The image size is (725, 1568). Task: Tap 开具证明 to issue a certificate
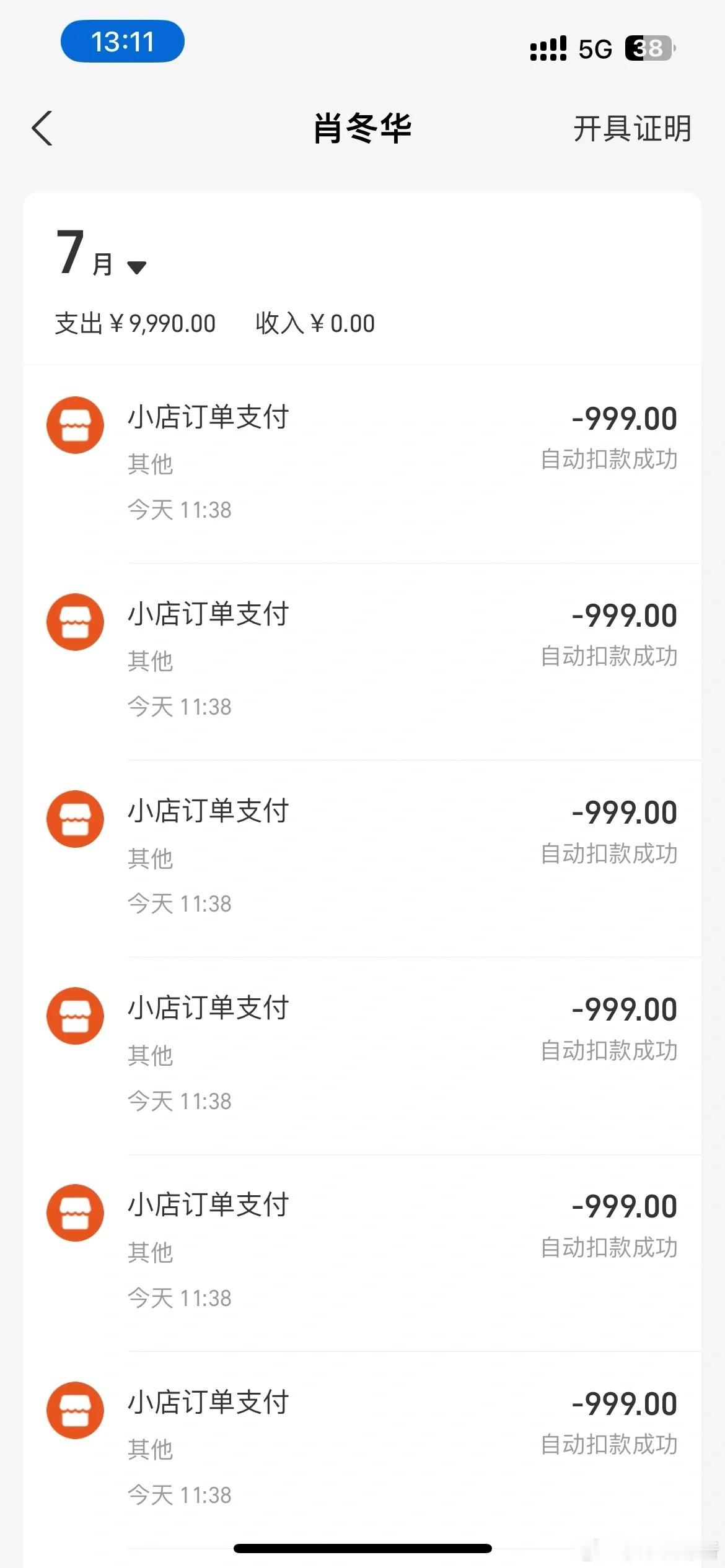tap(631, 129)
